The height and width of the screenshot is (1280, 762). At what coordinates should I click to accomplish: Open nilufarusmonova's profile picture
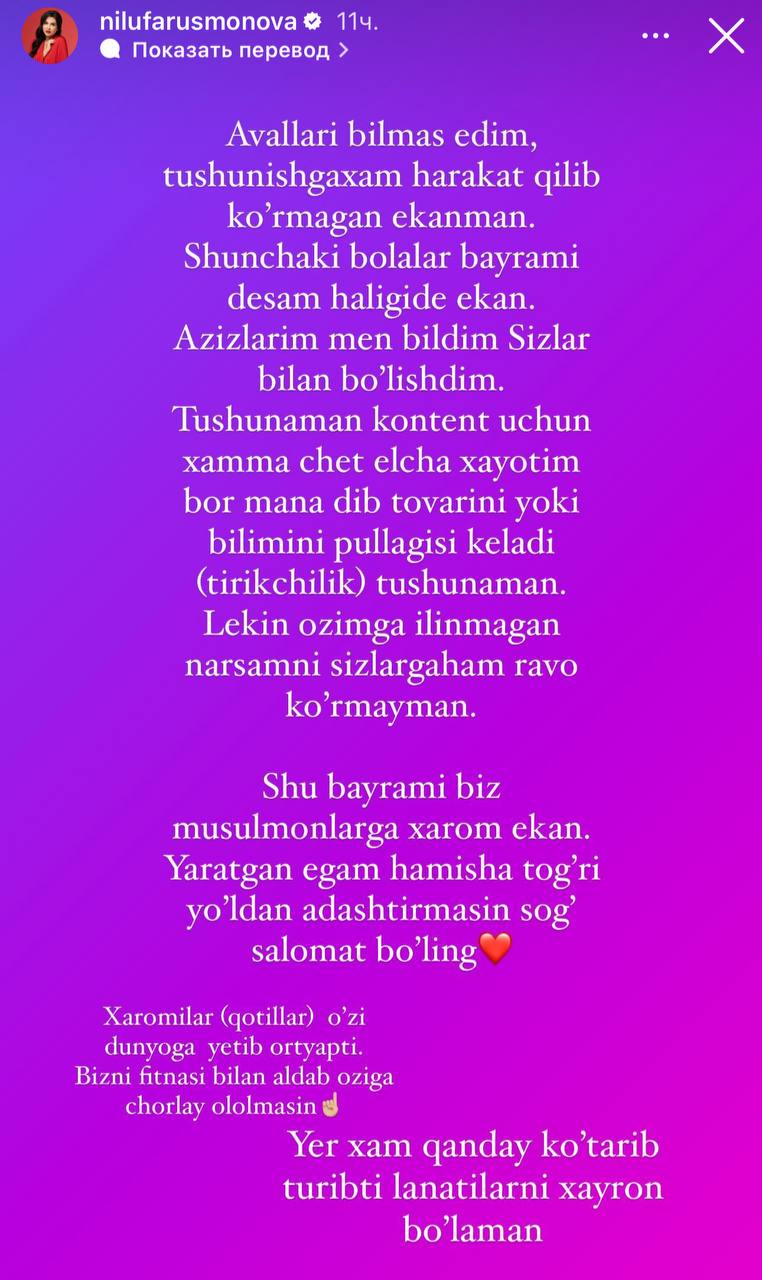click(x=50, y=36)
